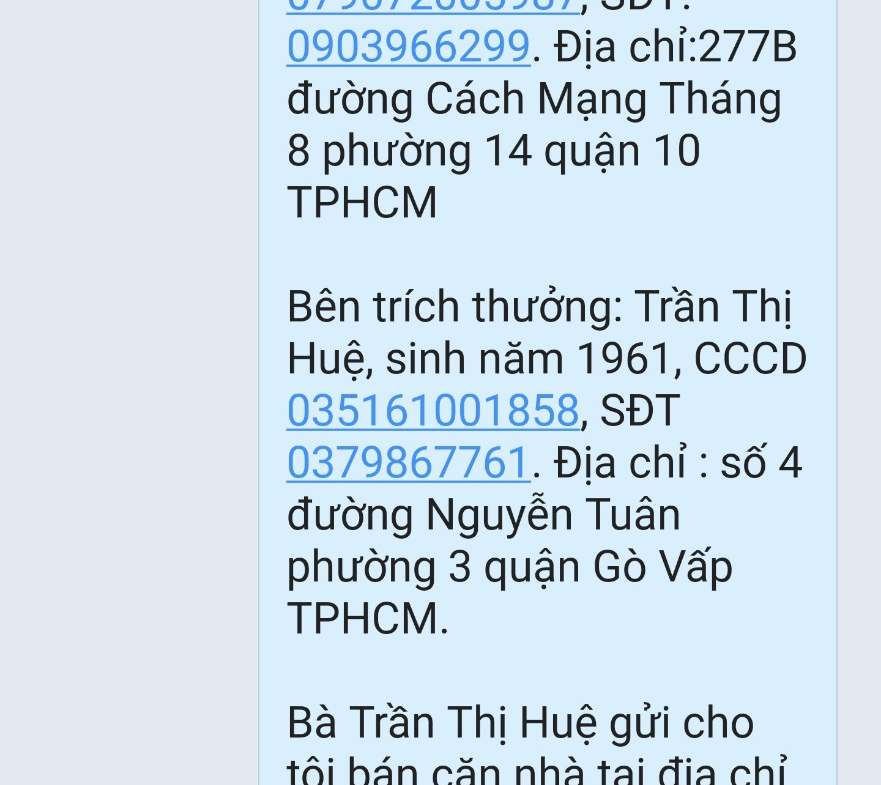This screenshot has height=785, width=881.
Task: Open the partially visible underlined number at the top
Action: (433, 5)
